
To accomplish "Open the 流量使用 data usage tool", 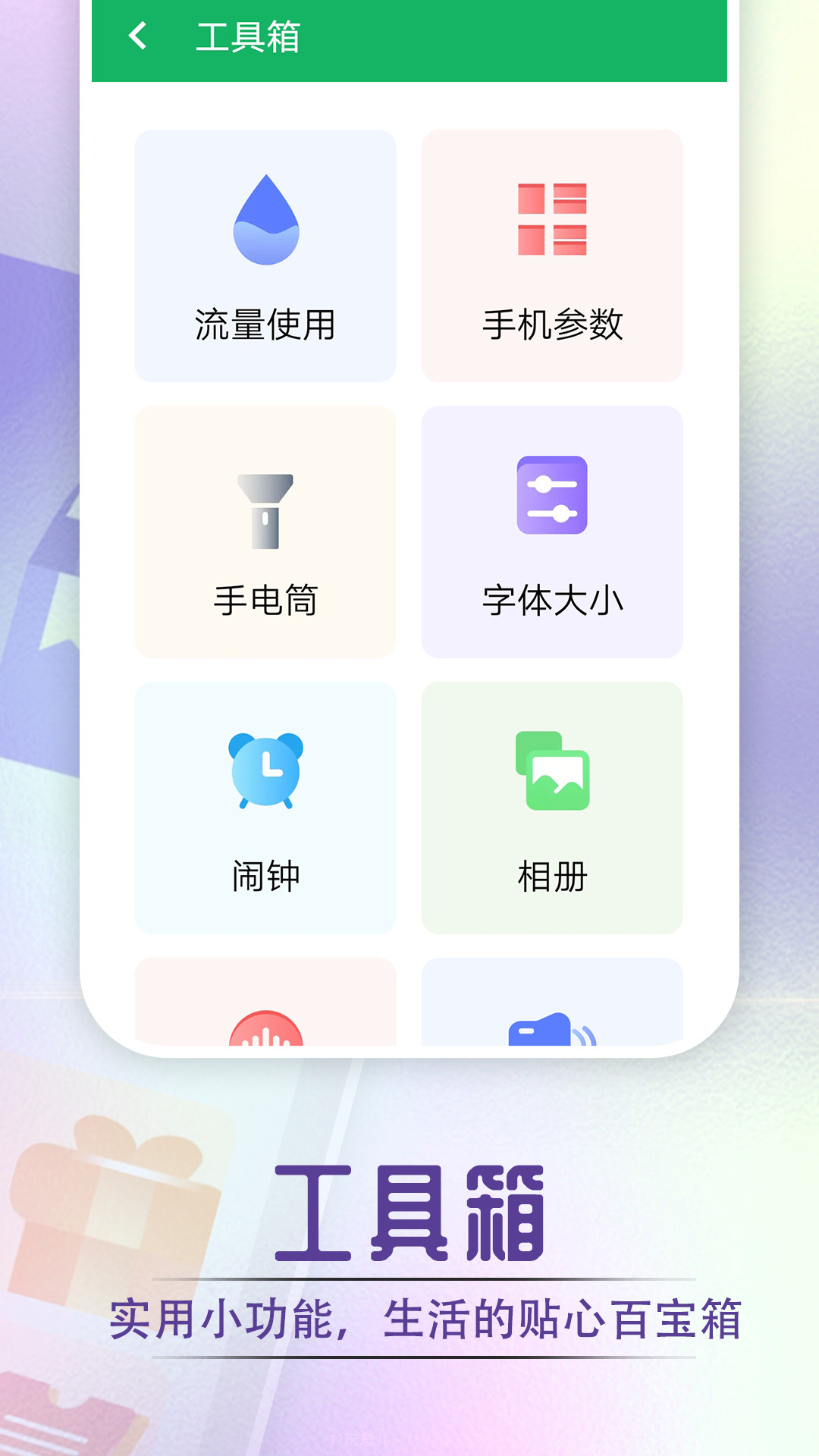I will coord(265,254).
